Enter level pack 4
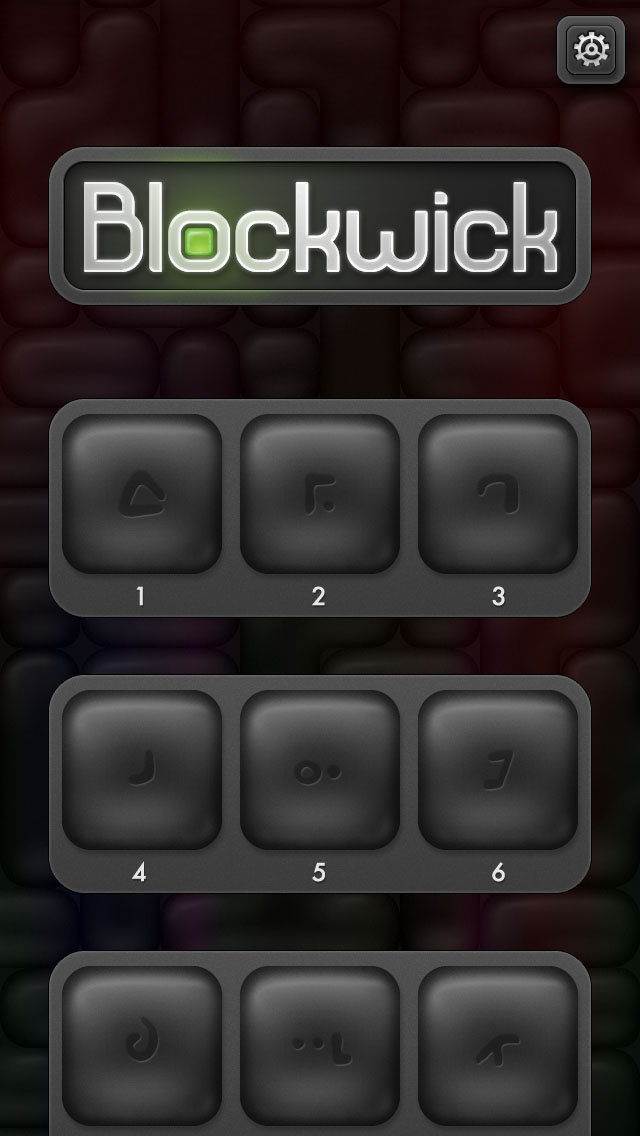The image size is (640, 1136). (141, 770)
